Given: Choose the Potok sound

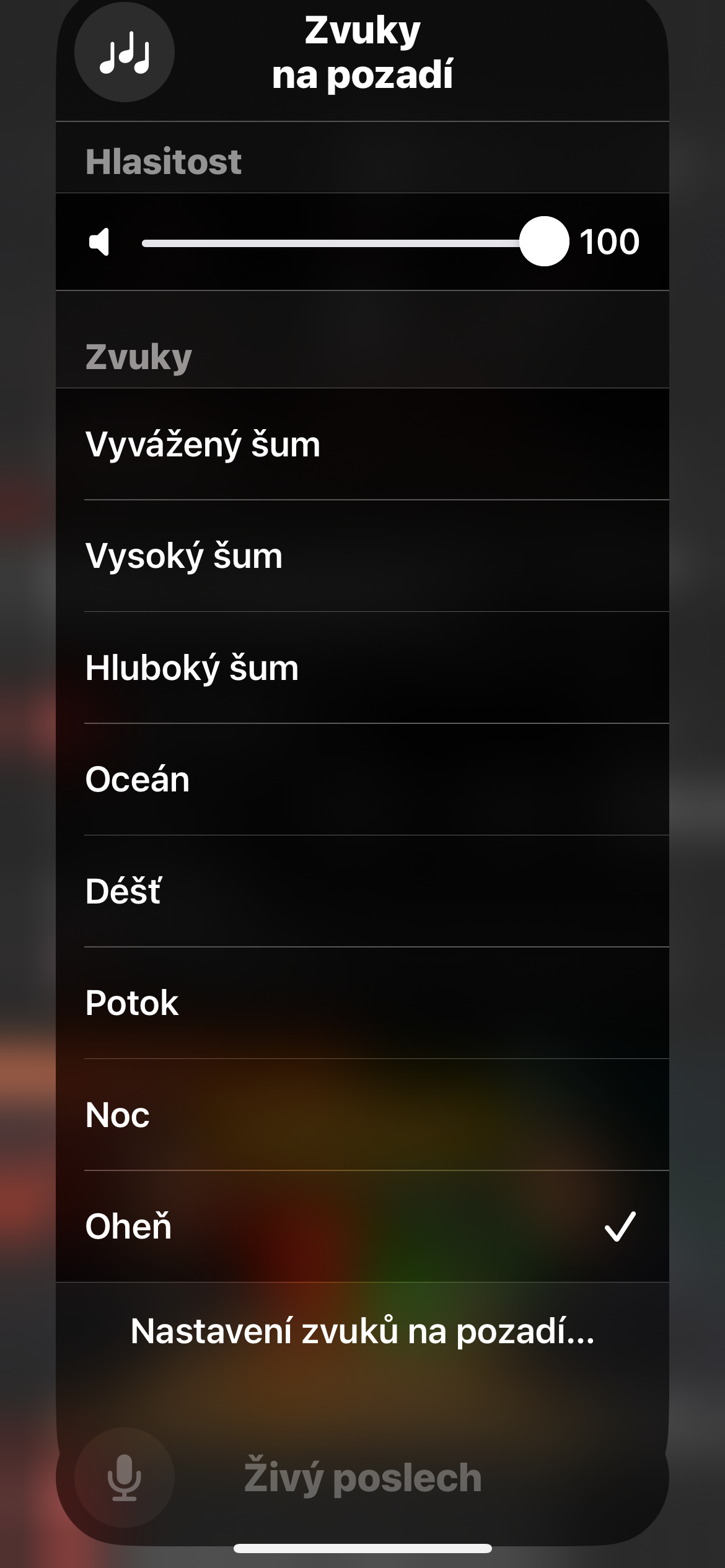Looking at the screenshot, I should (x=362, y=1003).
